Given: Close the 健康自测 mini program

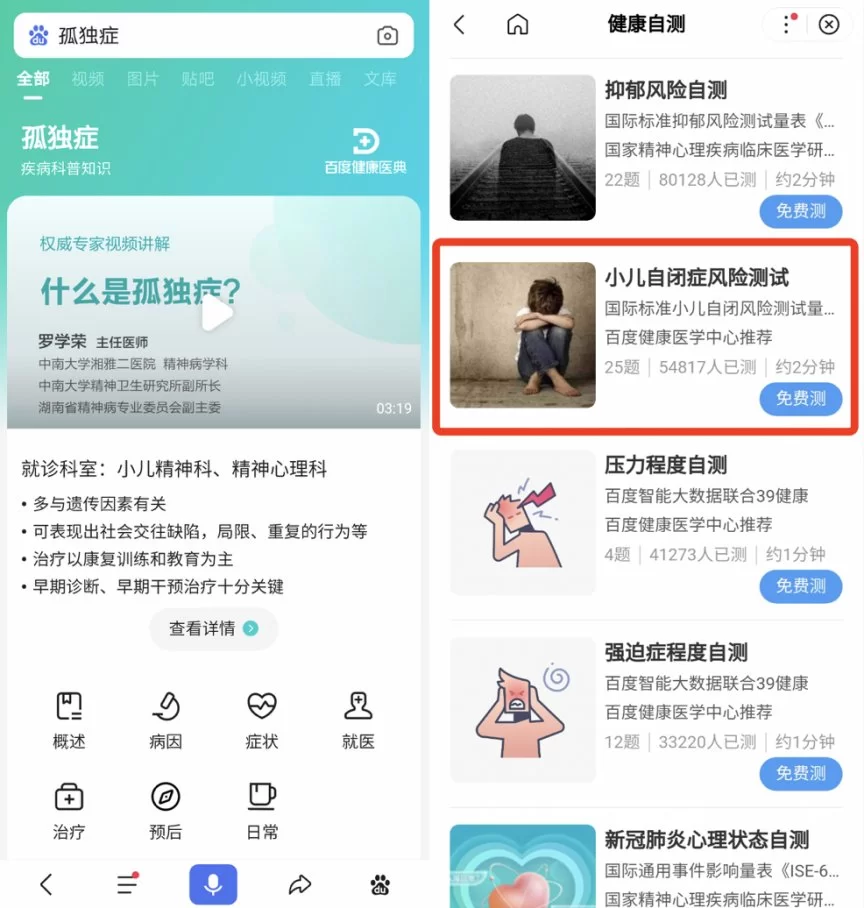Looking at the screenshot, I should pos(829,25).
